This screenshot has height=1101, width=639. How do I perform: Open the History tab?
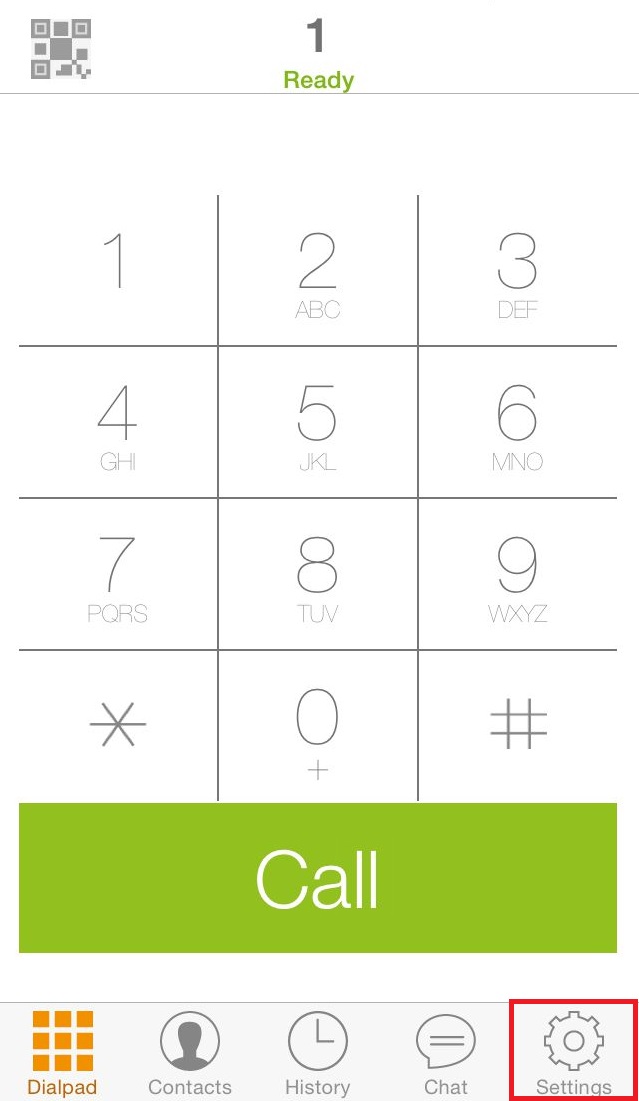(318, 1052)
